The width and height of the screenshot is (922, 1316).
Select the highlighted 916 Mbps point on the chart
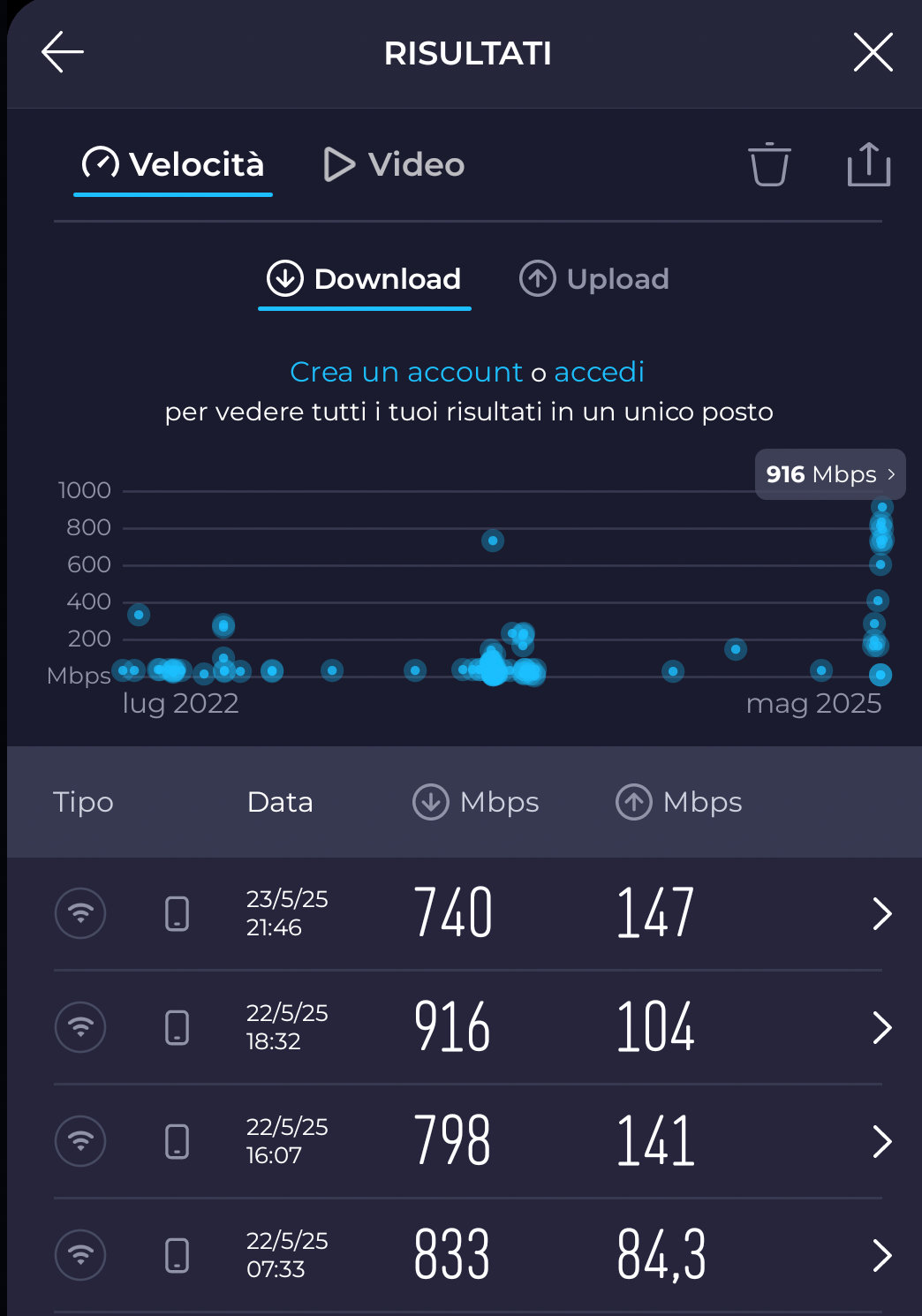coord(883,503)
